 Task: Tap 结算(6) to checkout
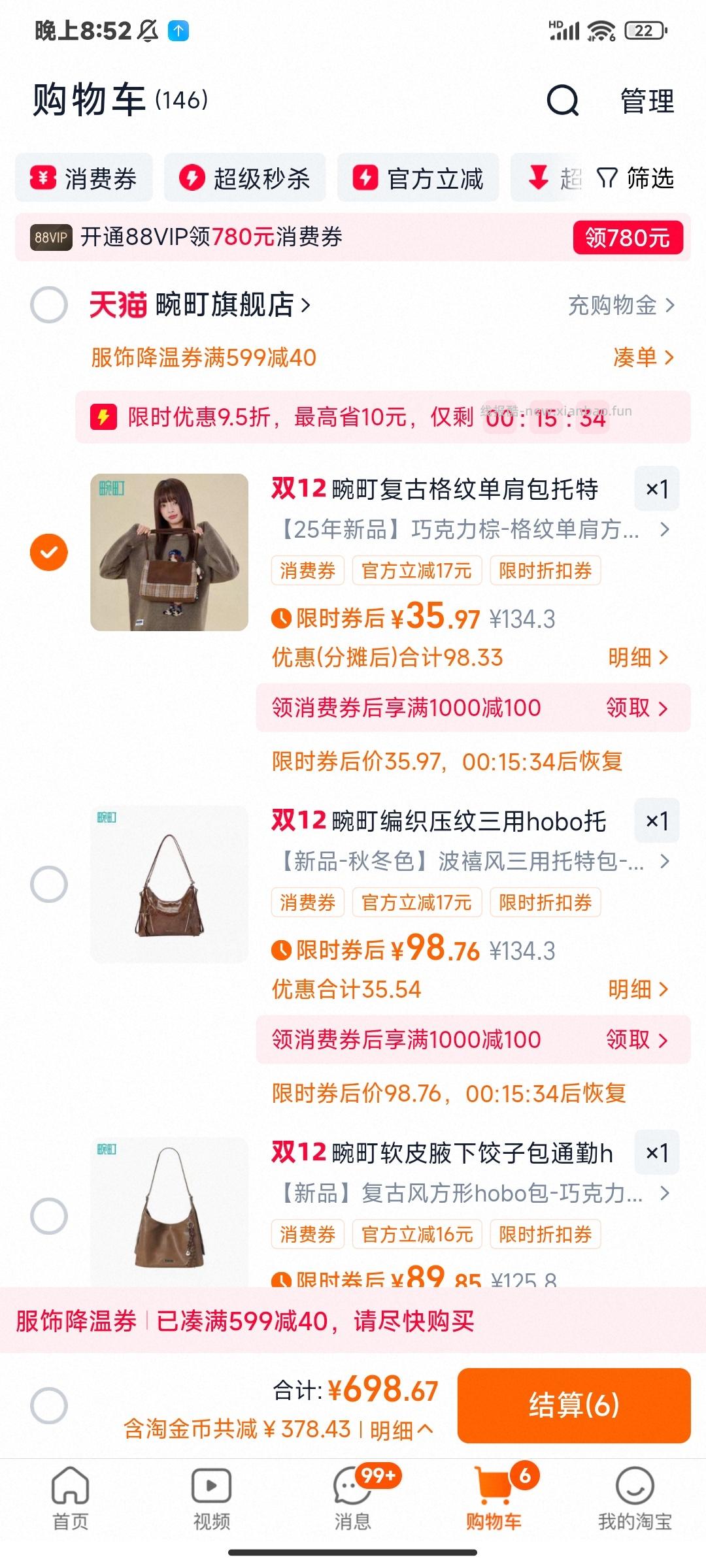pos(574,1405)
